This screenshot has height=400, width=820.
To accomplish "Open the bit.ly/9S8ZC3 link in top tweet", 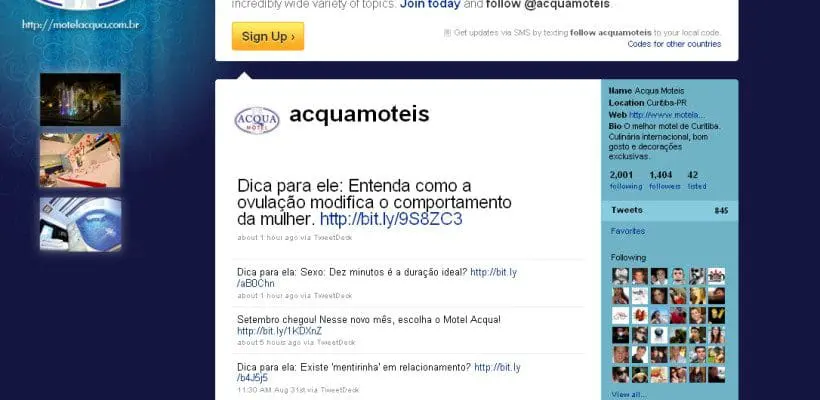I will pos(391,219).
